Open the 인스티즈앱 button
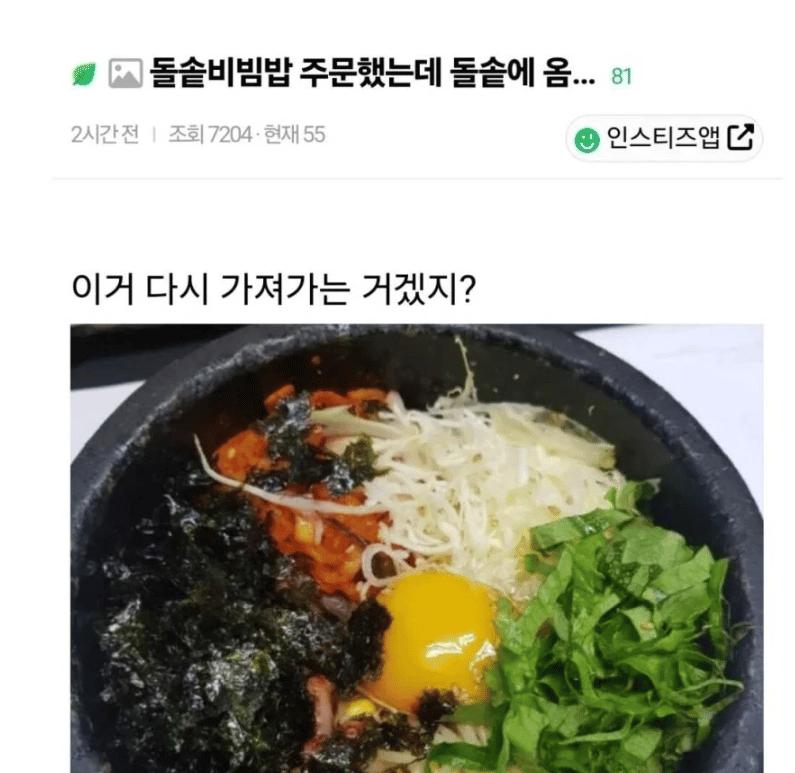This screenshot has height=773, width=795. click(x=664, y=138)
